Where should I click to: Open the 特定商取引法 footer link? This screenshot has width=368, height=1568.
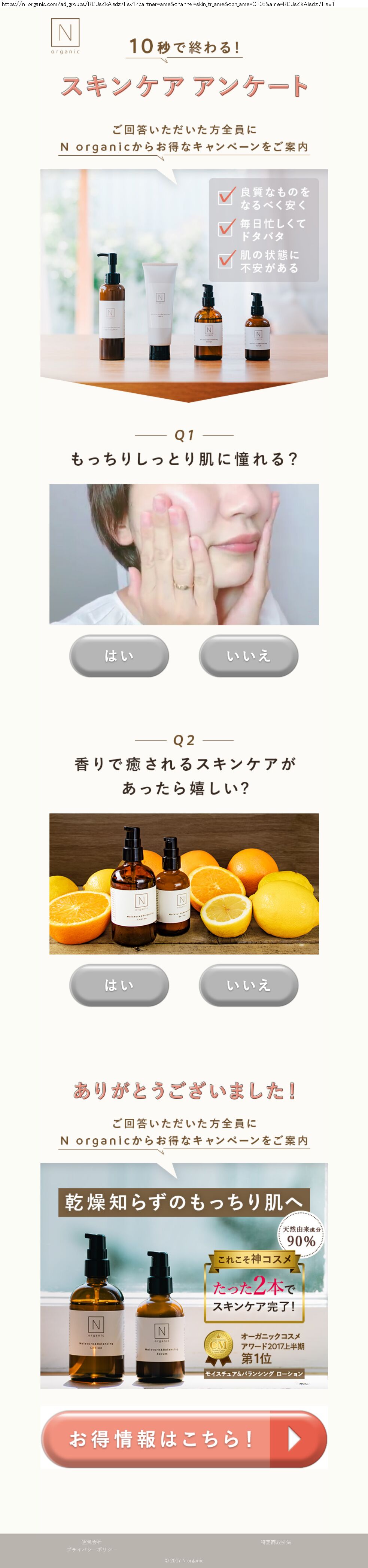[x=276, y=1542]
